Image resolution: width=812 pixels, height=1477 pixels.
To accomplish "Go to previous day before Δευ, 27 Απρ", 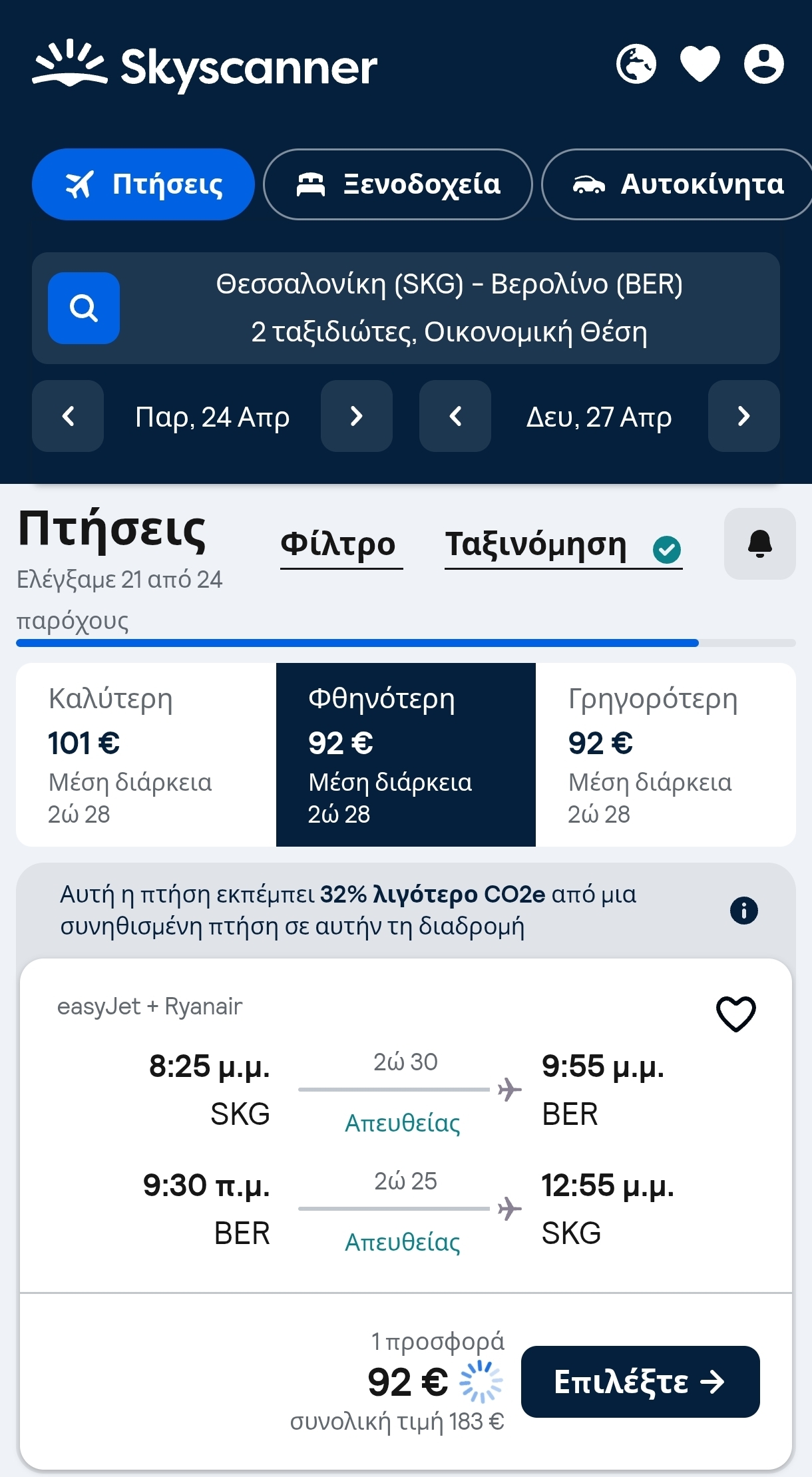I will point(455,416).
